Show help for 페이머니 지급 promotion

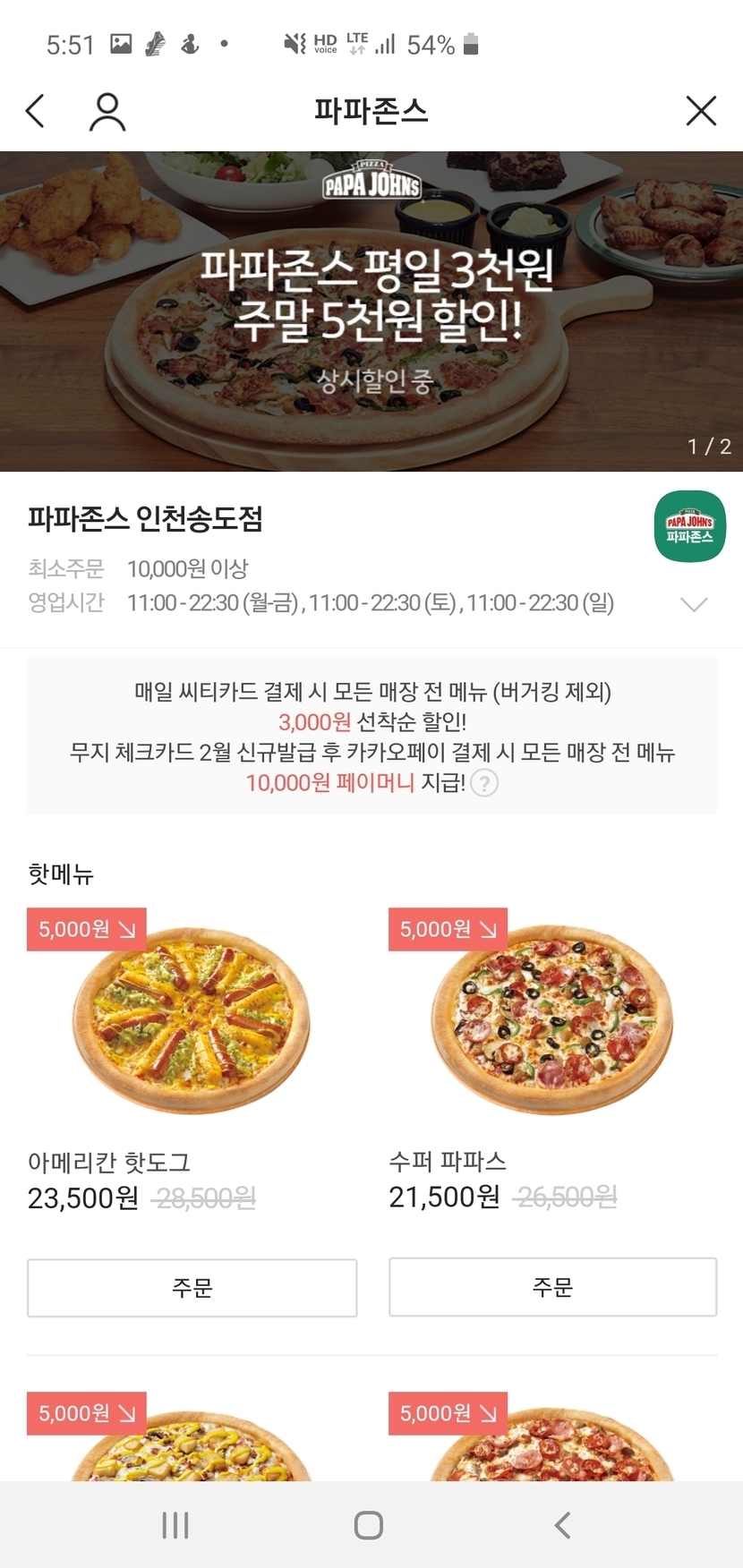pos(484,783)
